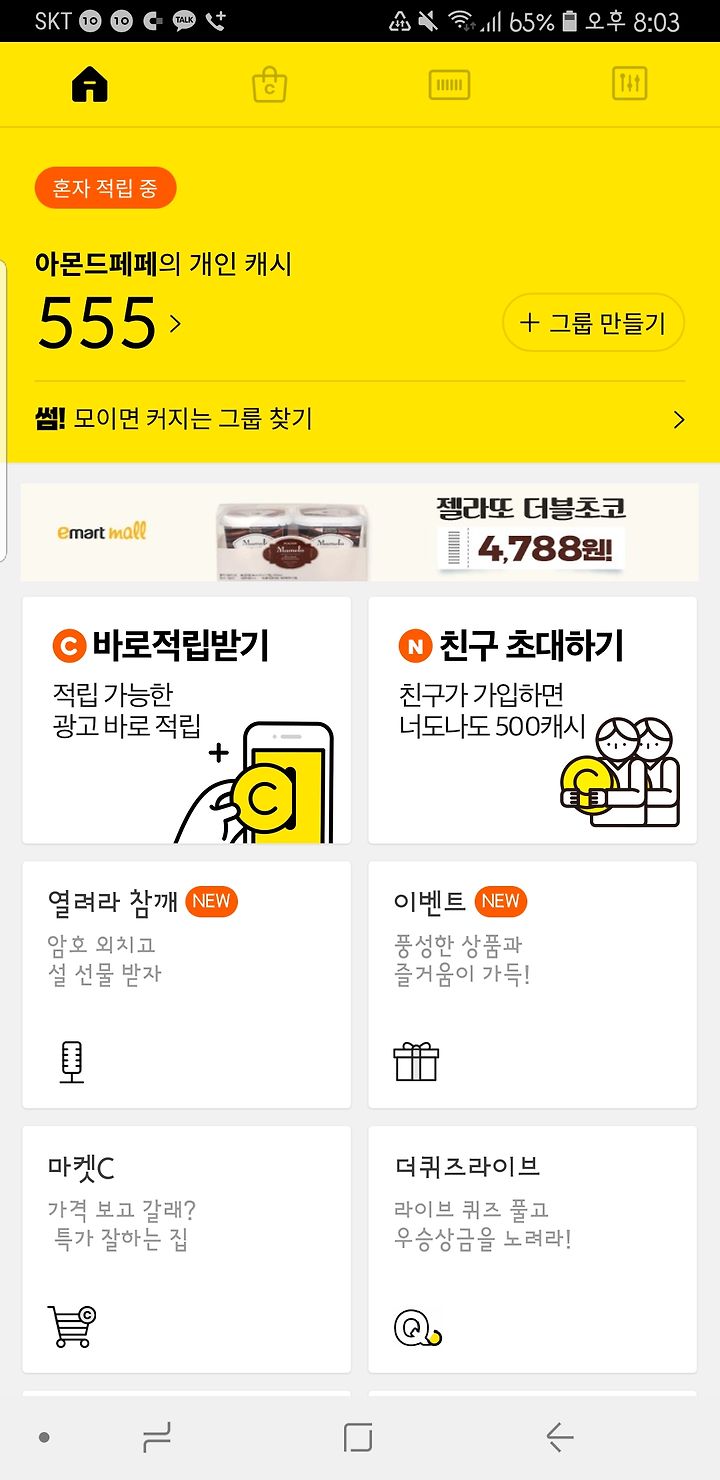This screenshot has width=720, height=1480.
Task: Go back with system back button
Action: pyautogui.click(x=560, y=1438)
